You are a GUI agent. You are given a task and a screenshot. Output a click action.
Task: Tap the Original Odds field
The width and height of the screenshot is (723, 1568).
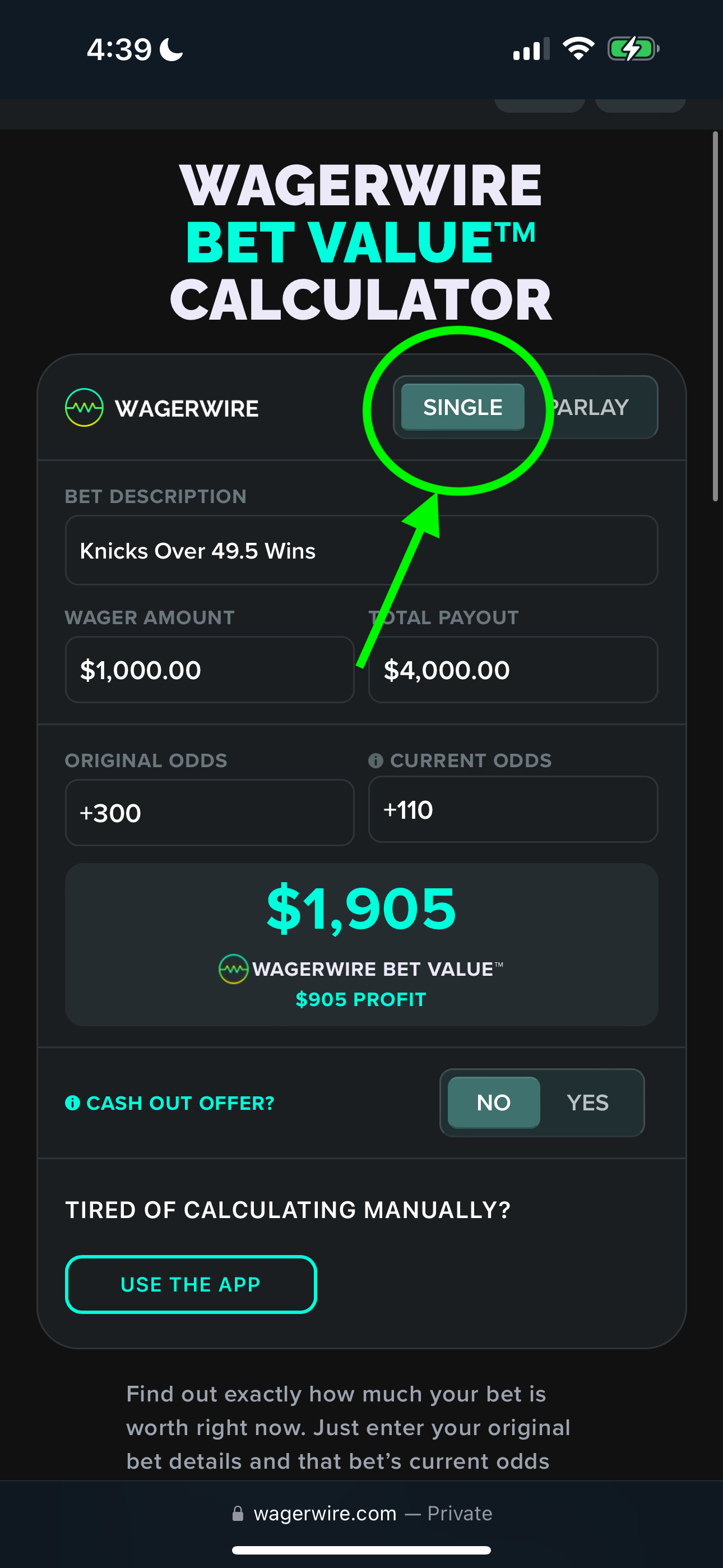click(x=210, y=812)
